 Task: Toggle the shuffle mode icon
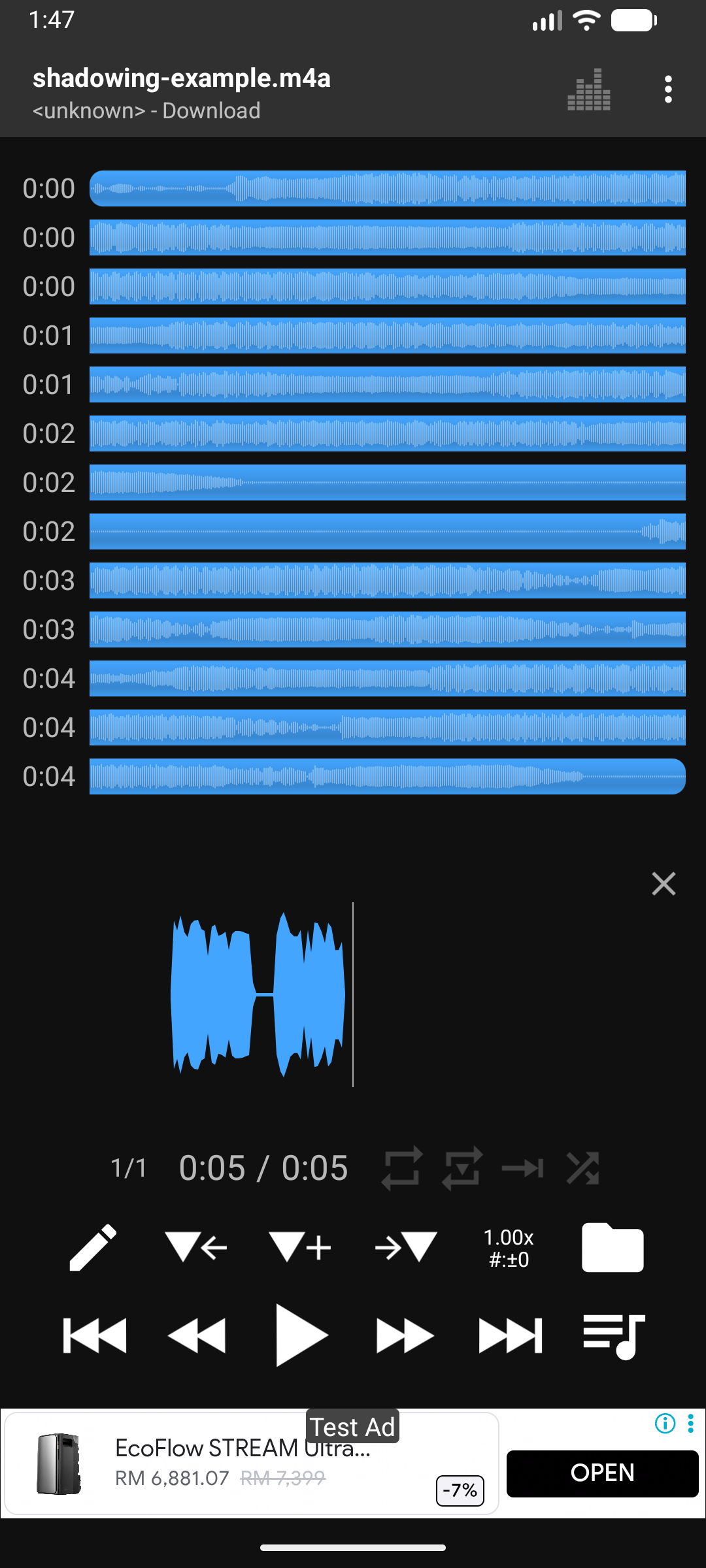[582, 1168]
